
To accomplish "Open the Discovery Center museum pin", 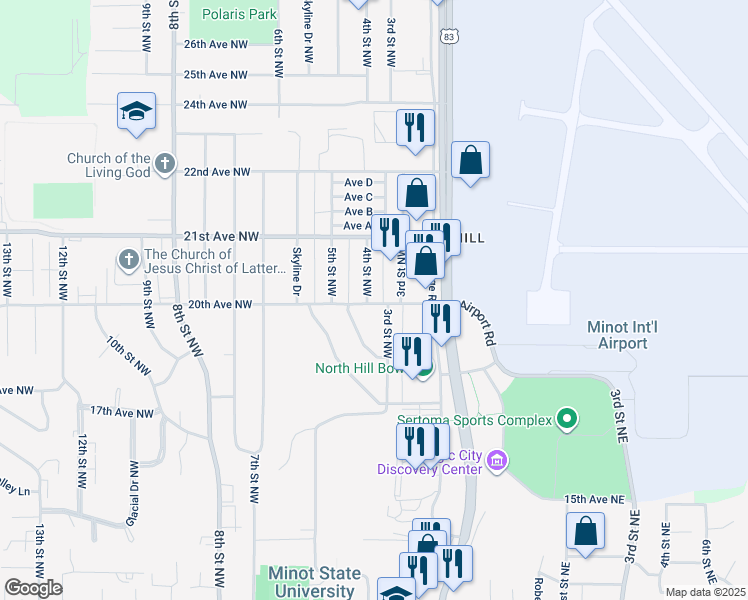I will click(x=497, y=461).
